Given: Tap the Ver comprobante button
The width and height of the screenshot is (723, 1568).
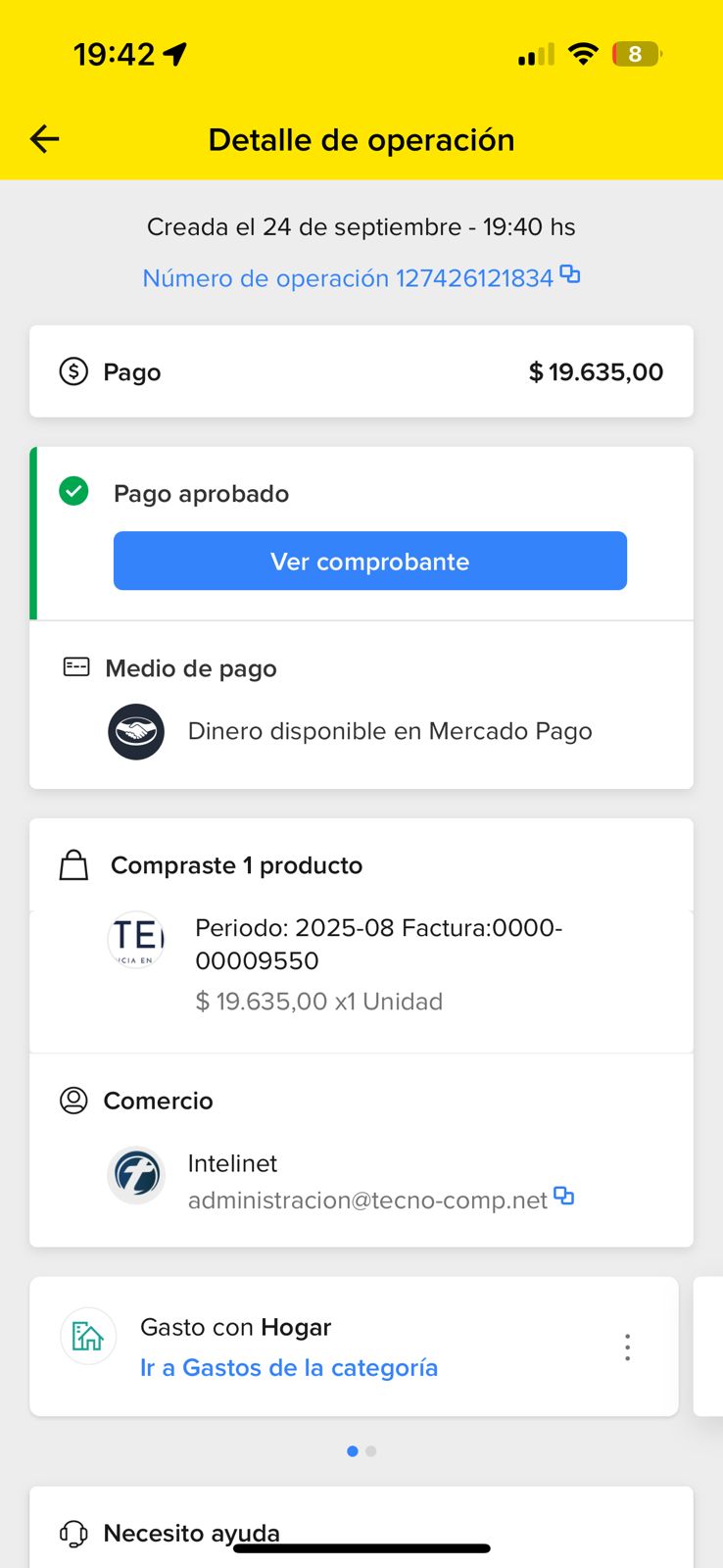Looking at the screenshot, I should pyautogui.click(x=369, y=561).
